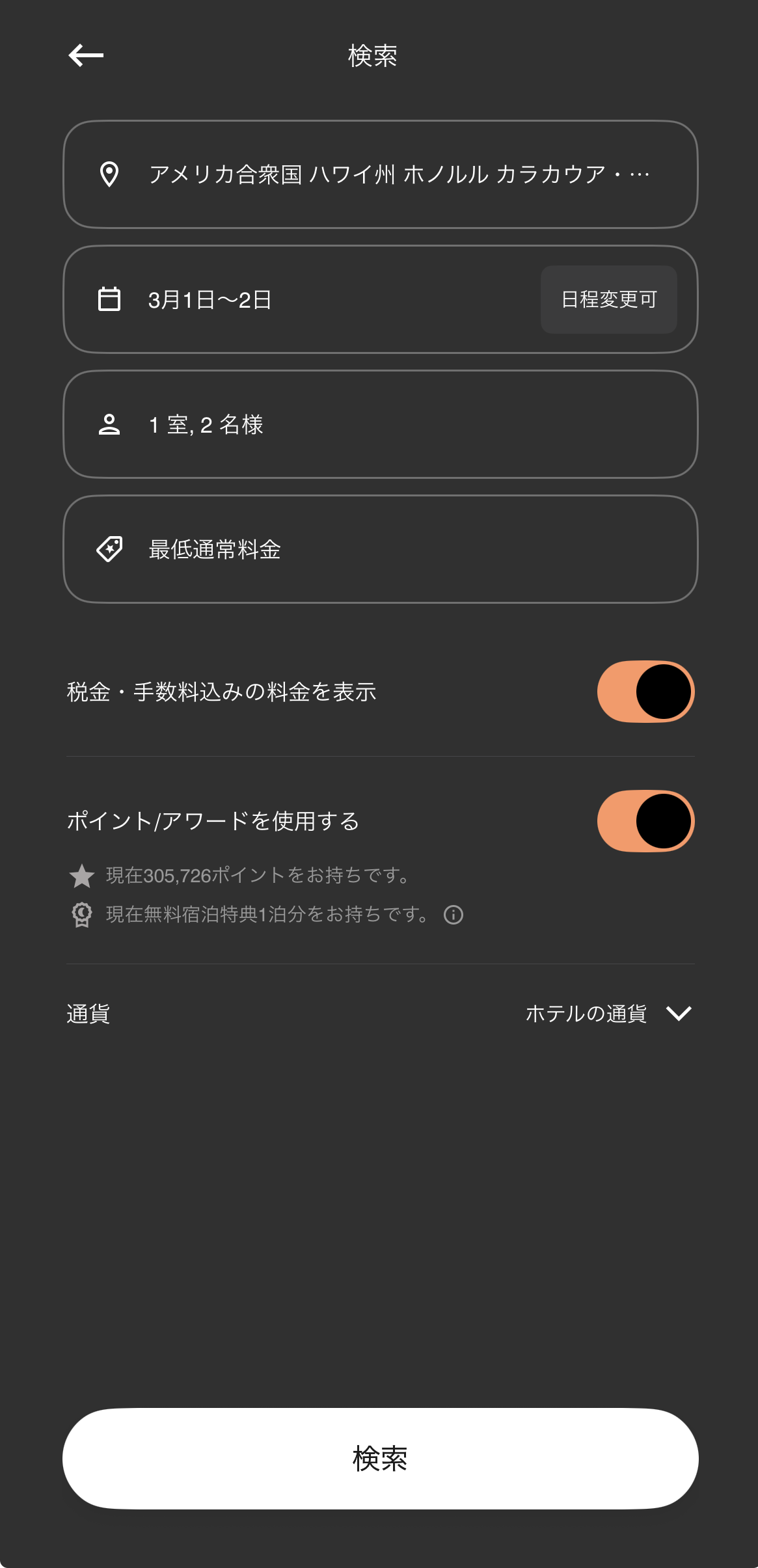Turn off ポイント/アワードを使用する switch
Screen dimensions: 758x1568
click(645, 821)
